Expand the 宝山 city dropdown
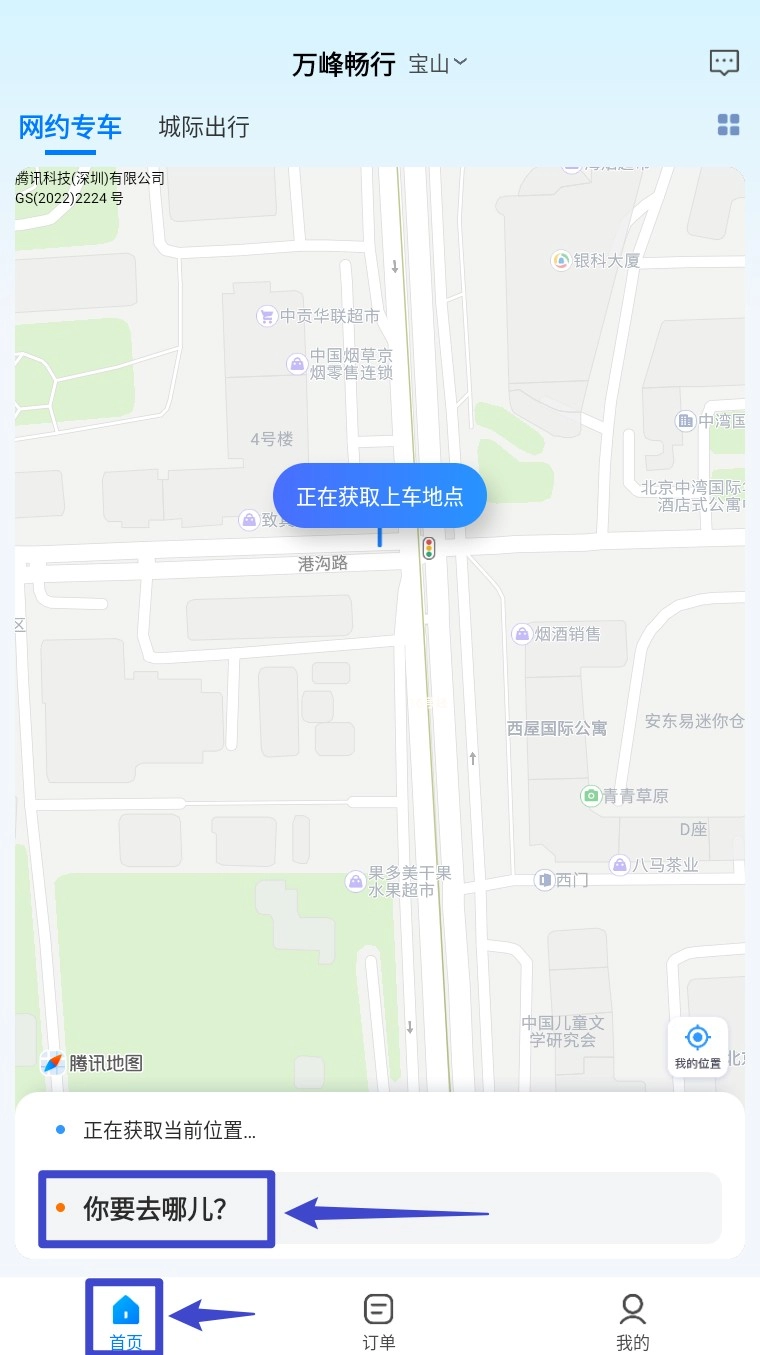This screenshot has width=760, height=1355. click(438, 64)
